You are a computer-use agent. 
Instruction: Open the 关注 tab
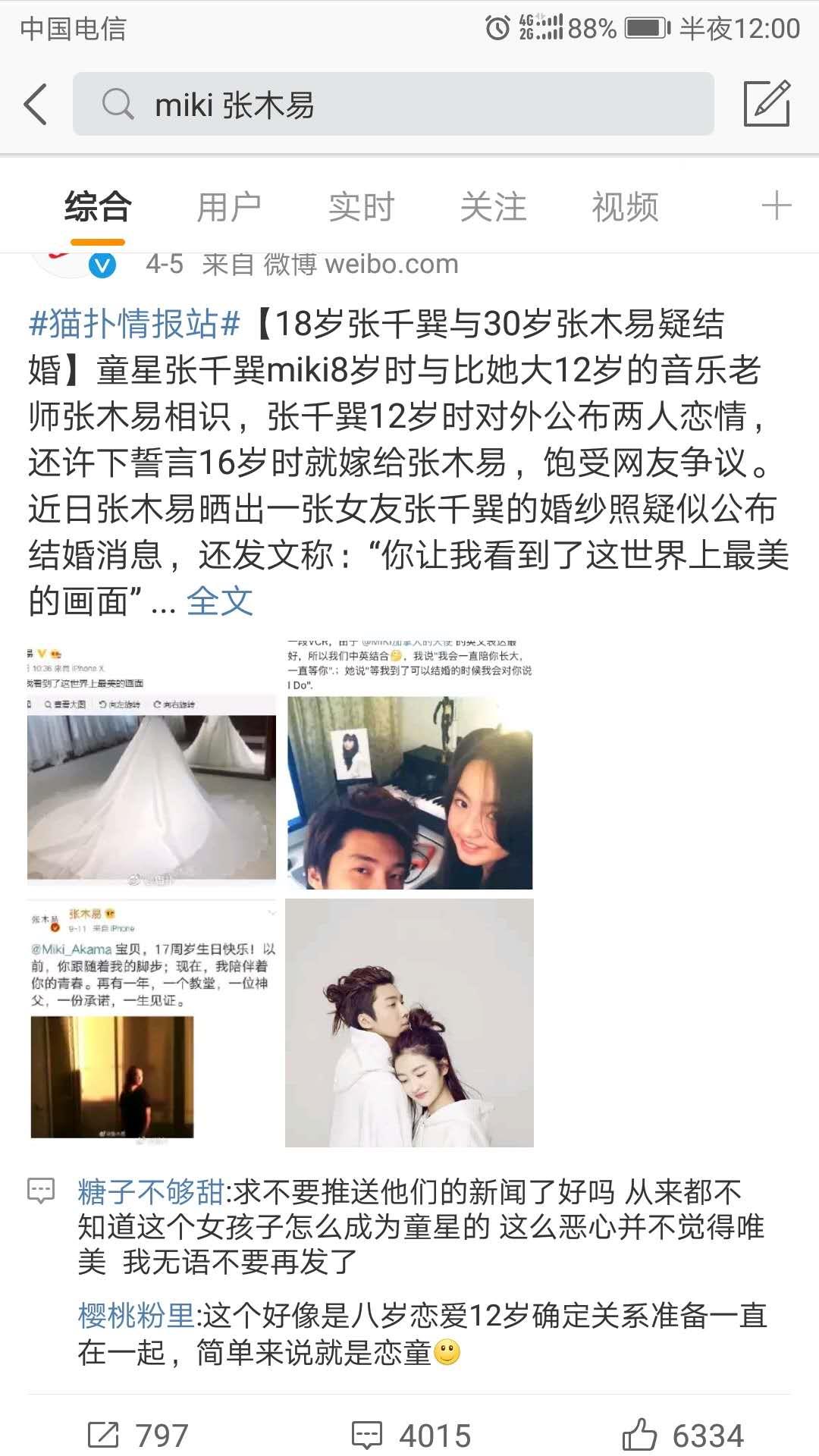point(493,207)
